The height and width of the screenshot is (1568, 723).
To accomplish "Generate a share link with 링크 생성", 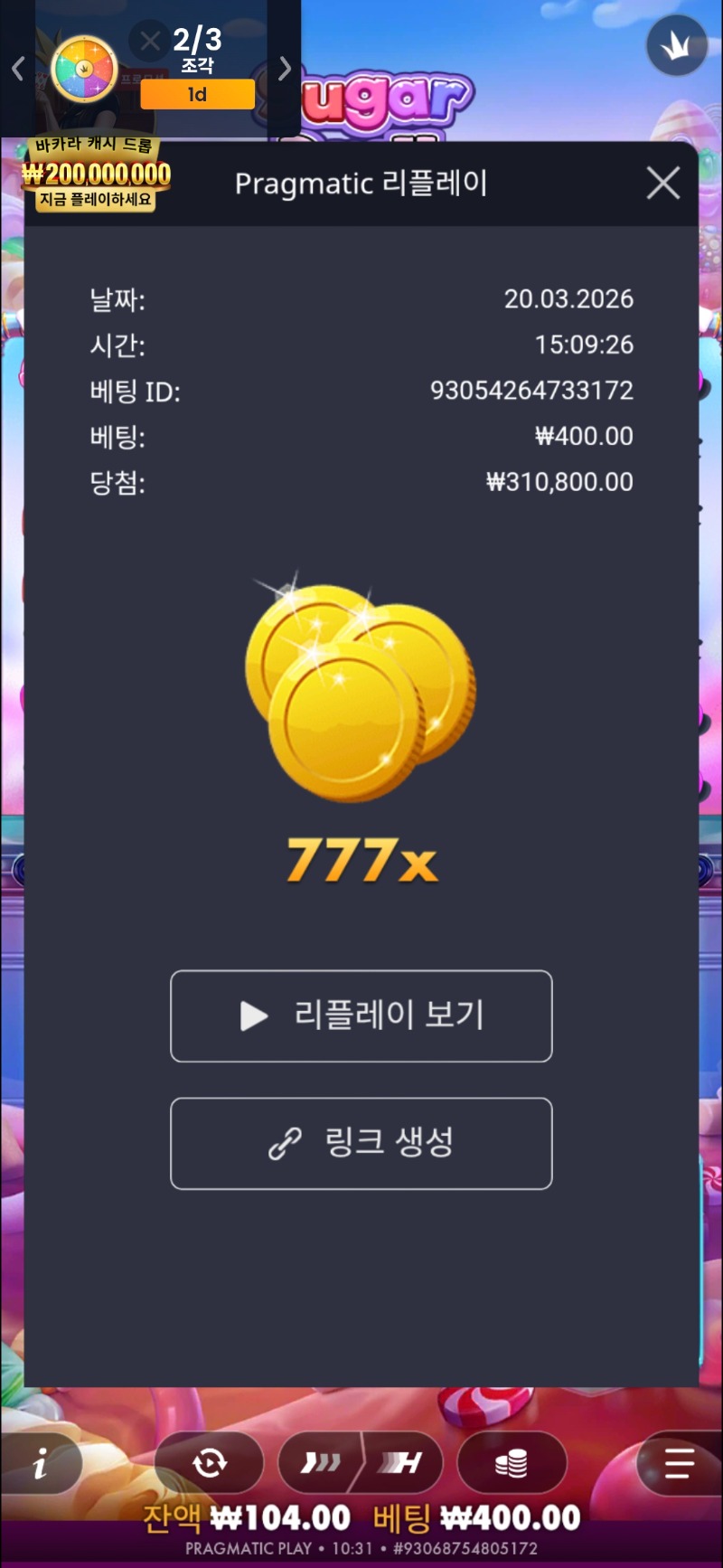I will coord(361,1143).
